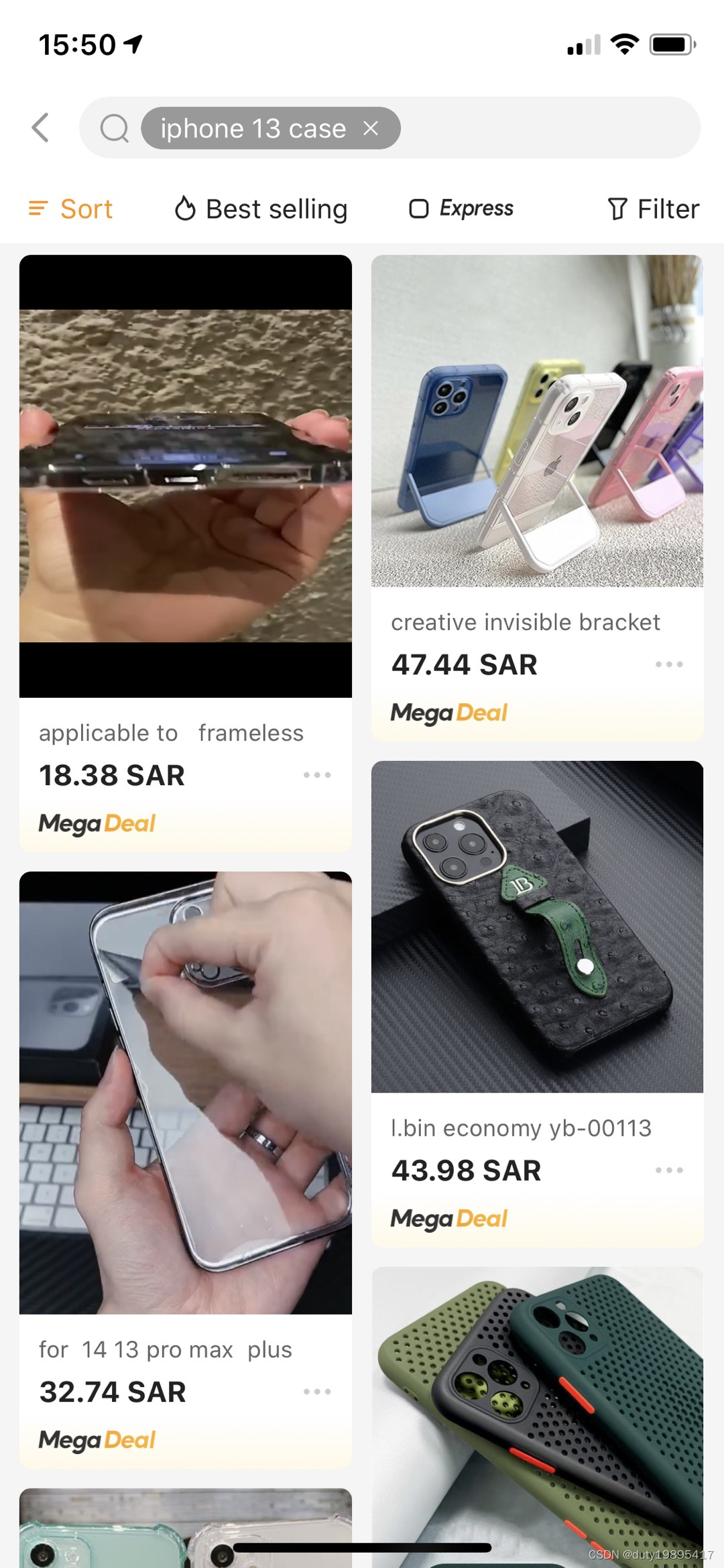This screenshot has width=724, height=1568.
Task: Open more options for the 18.38 SAR item
Action: (317, 775)
